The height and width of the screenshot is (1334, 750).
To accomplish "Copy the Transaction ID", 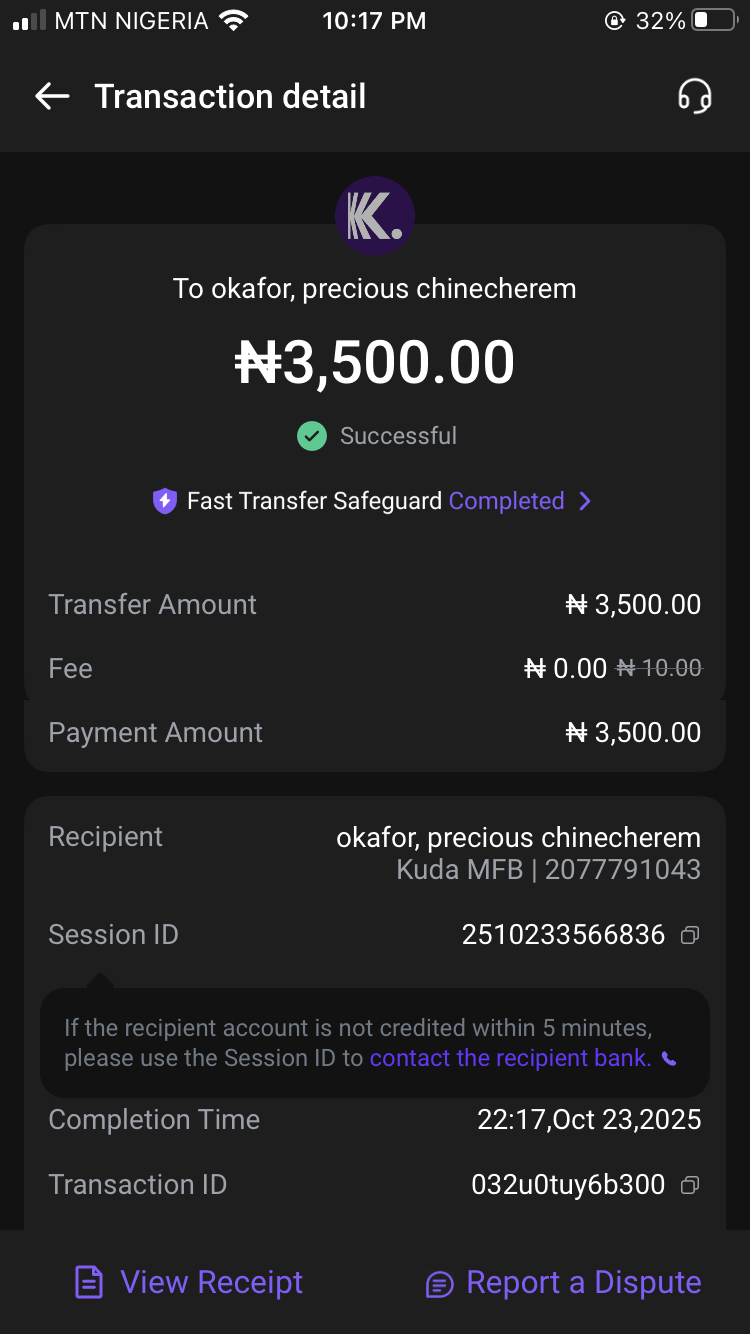I will [689, 1185].
